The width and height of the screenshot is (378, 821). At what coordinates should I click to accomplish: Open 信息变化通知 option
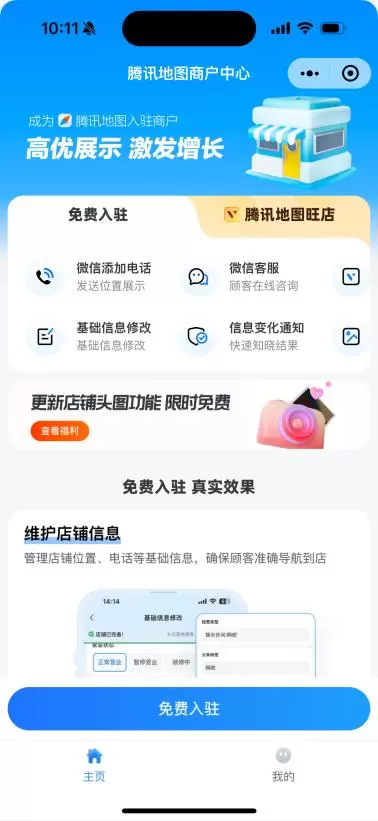243,336
